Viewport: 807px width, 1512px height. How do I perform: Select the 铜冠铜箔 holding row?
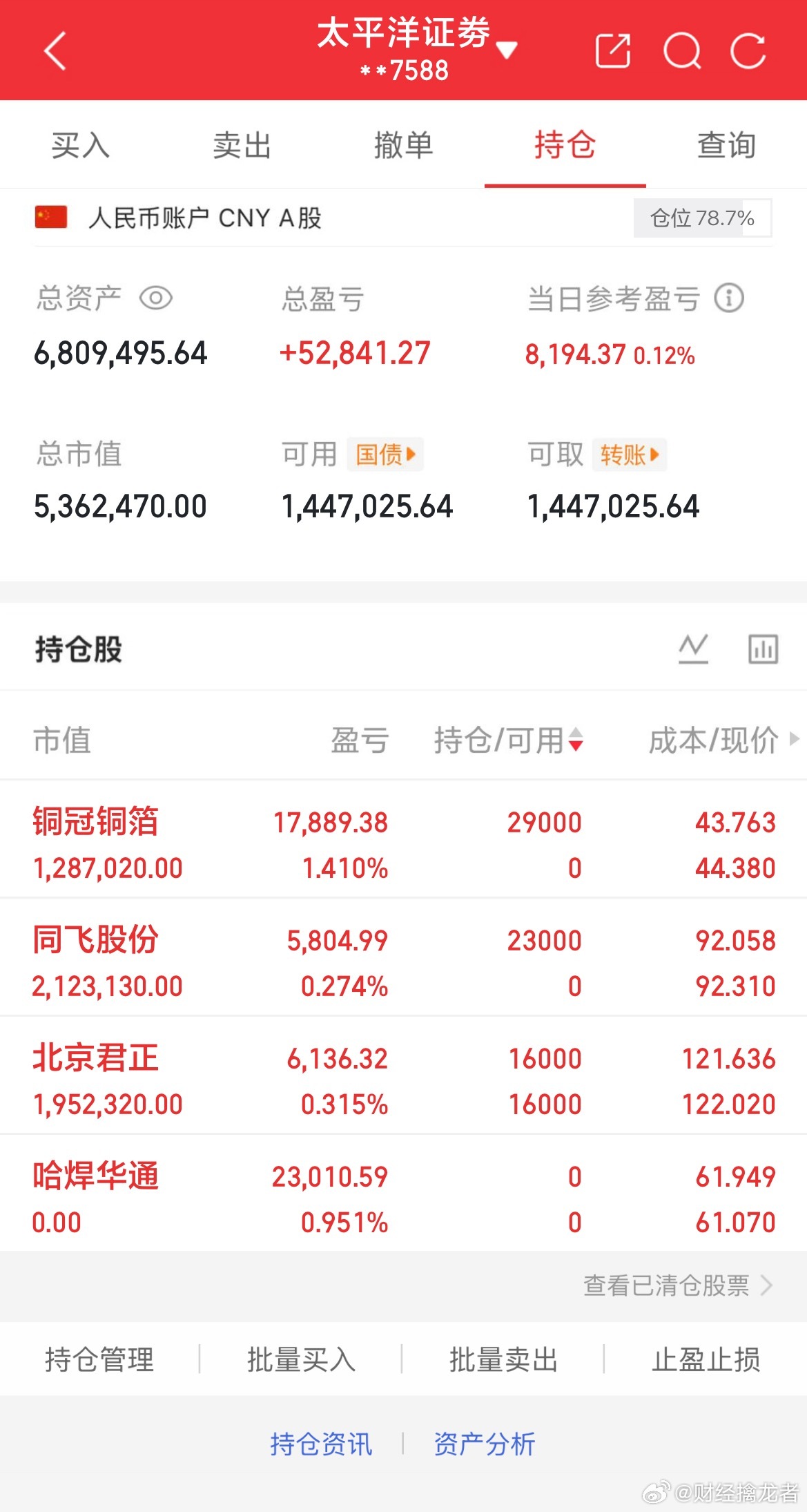click(x=276, y=841)
